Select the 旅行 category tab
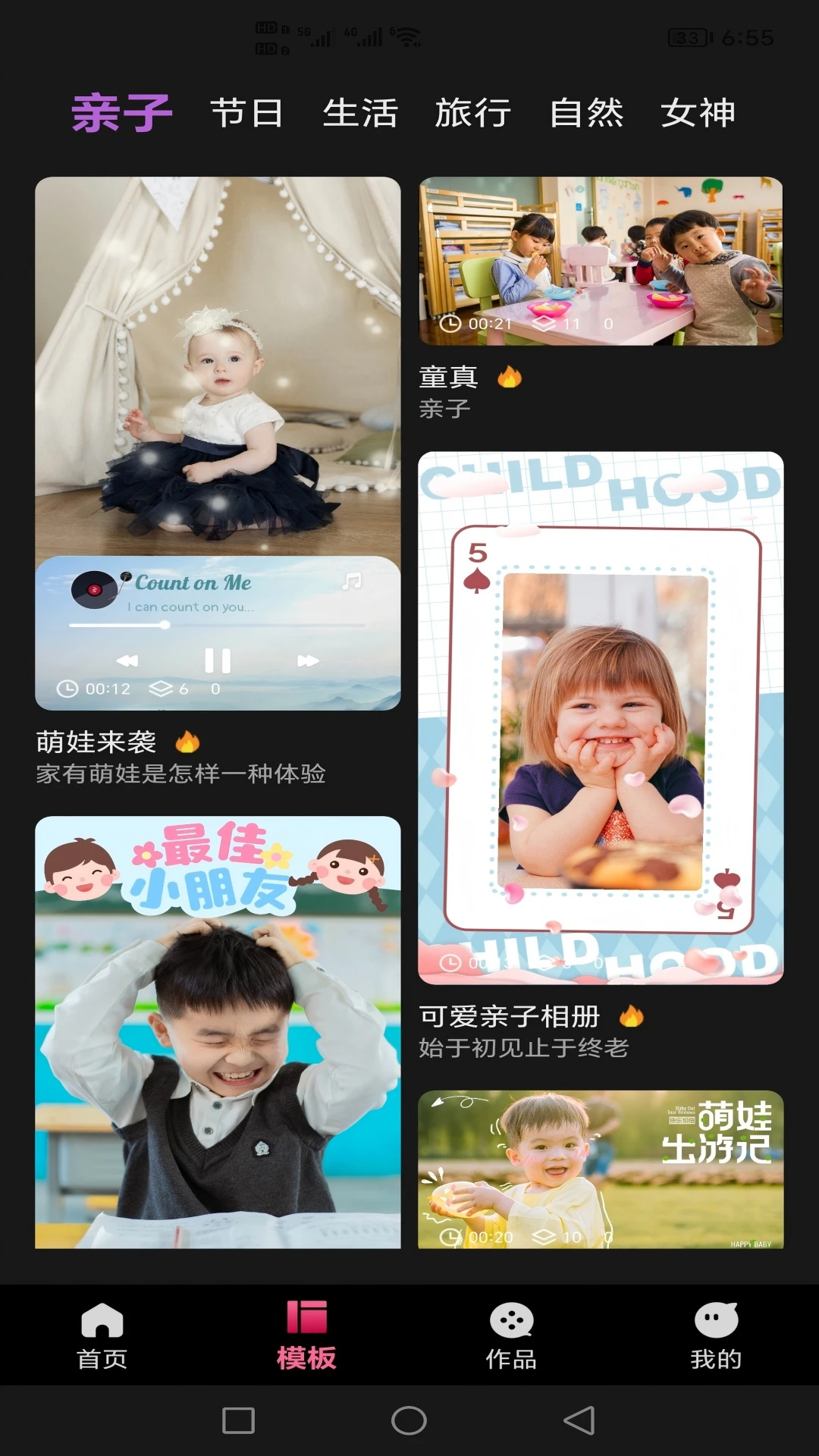The image size is (819, 1456). click(473, 113)
